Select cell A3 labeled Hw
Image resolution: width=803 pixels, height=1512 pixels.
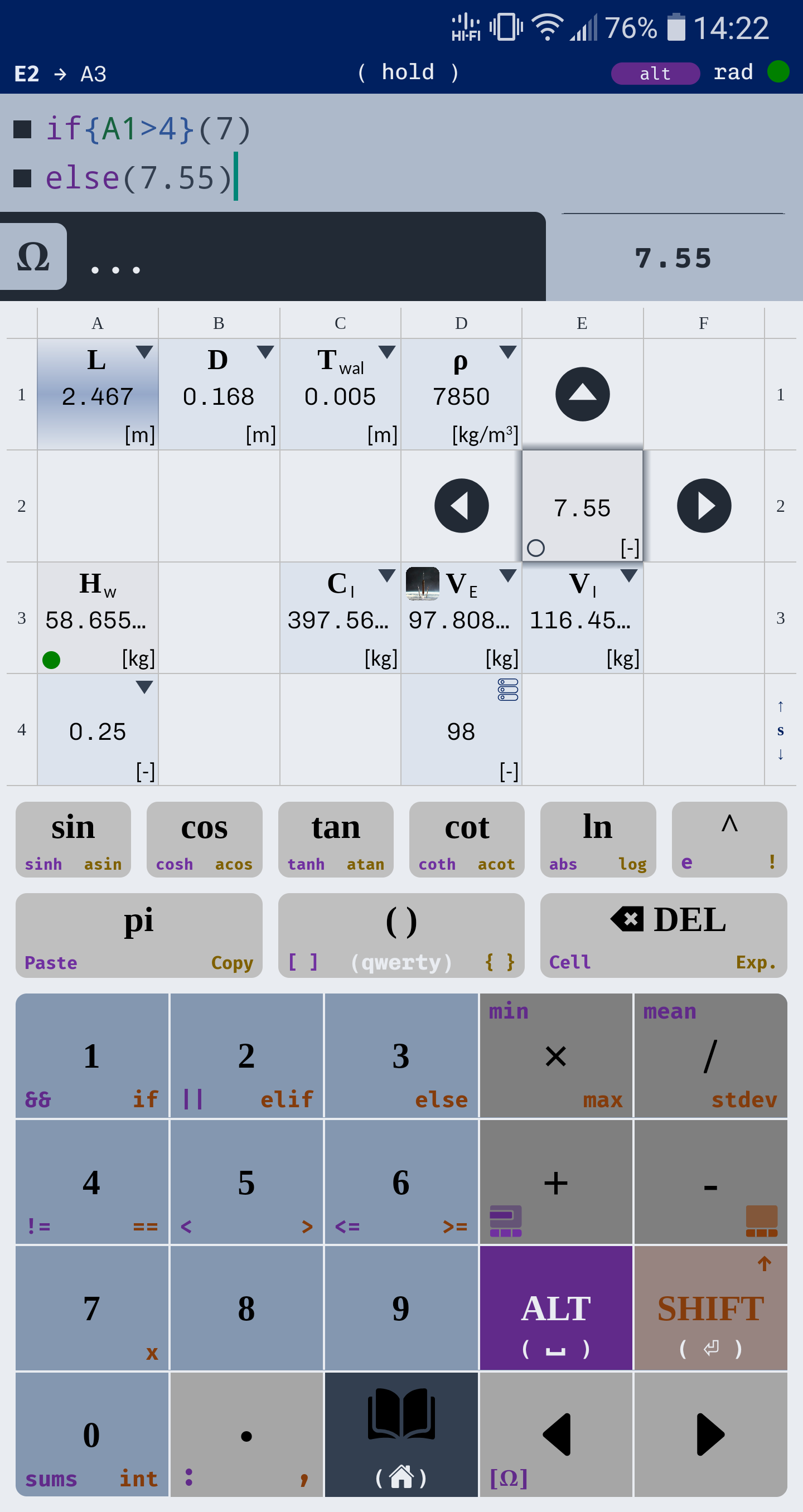point(98,618)
